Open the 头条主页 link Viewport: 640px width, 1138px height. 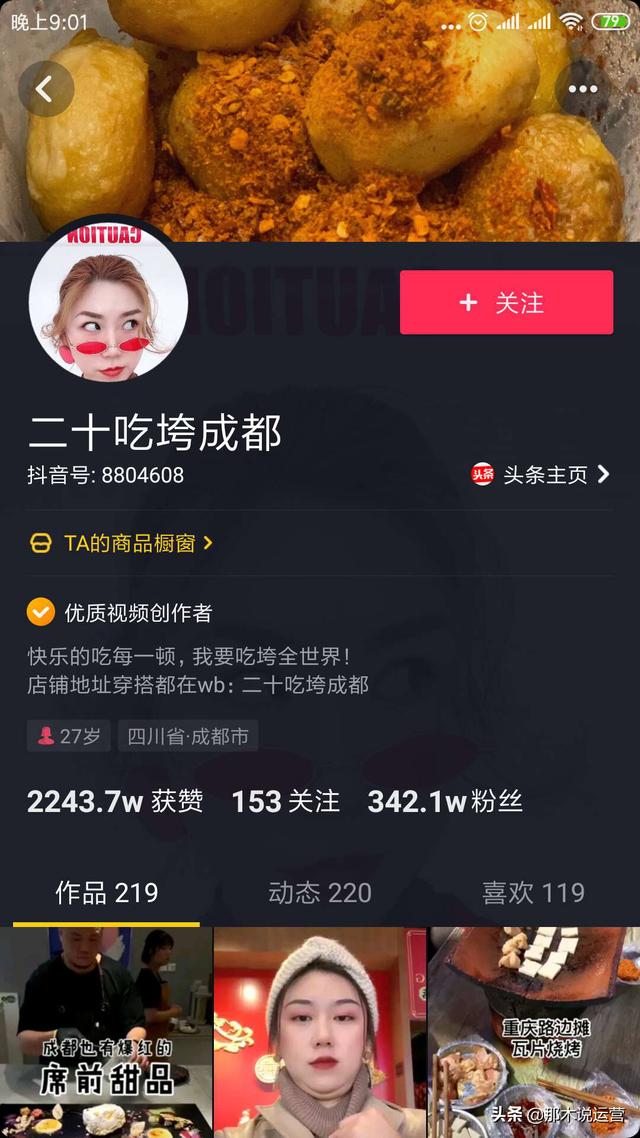point(541,475)
